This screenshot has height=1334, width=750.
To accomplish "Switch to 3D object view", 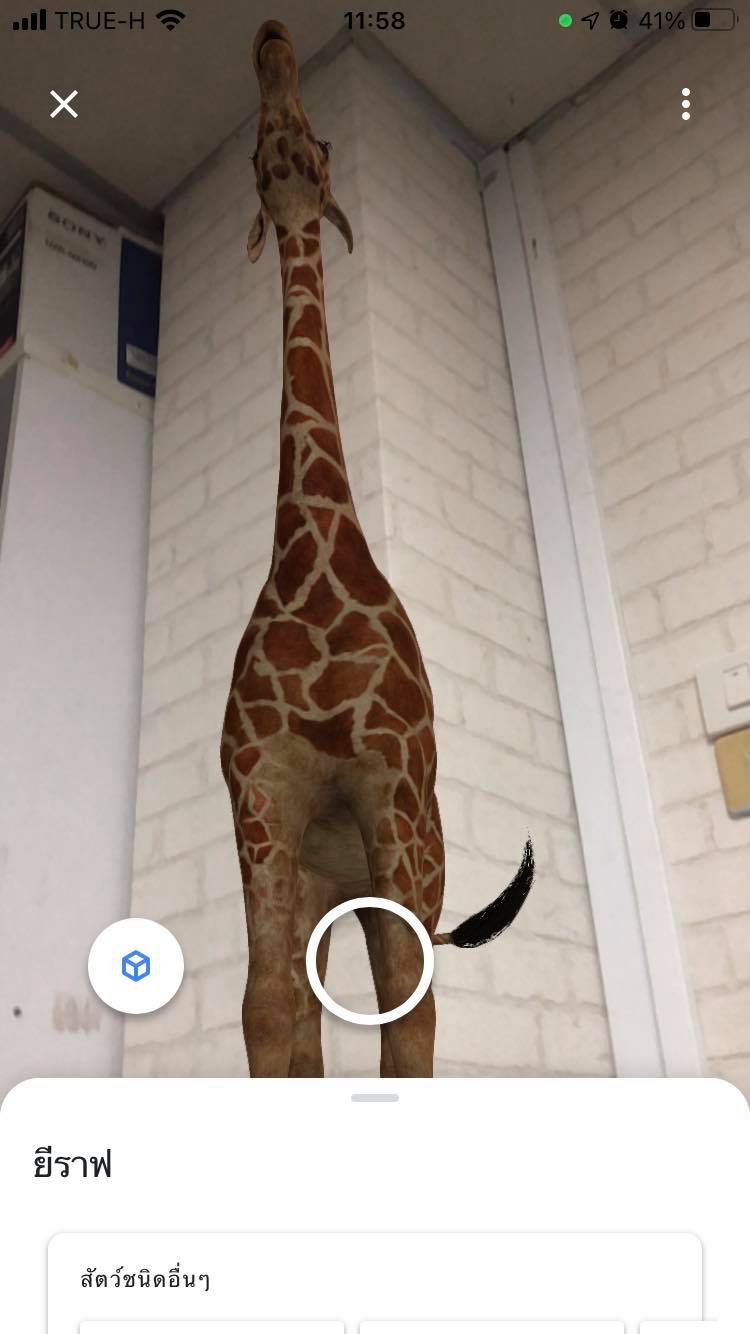I will coord(136,966).
